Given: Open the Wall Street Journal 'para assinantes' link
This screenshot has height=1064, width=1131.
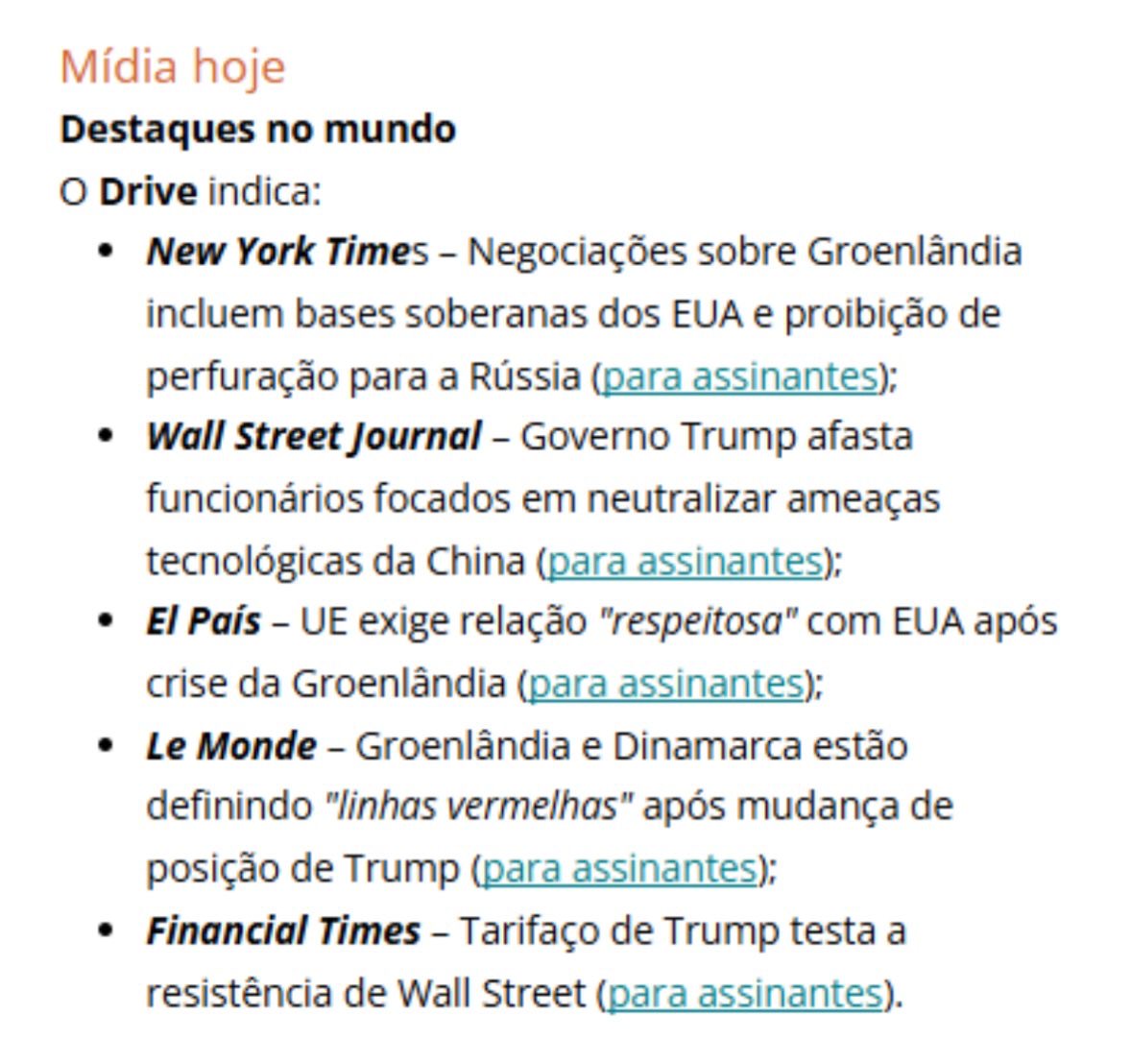Looking at the screenshot, I should point(685,561).
